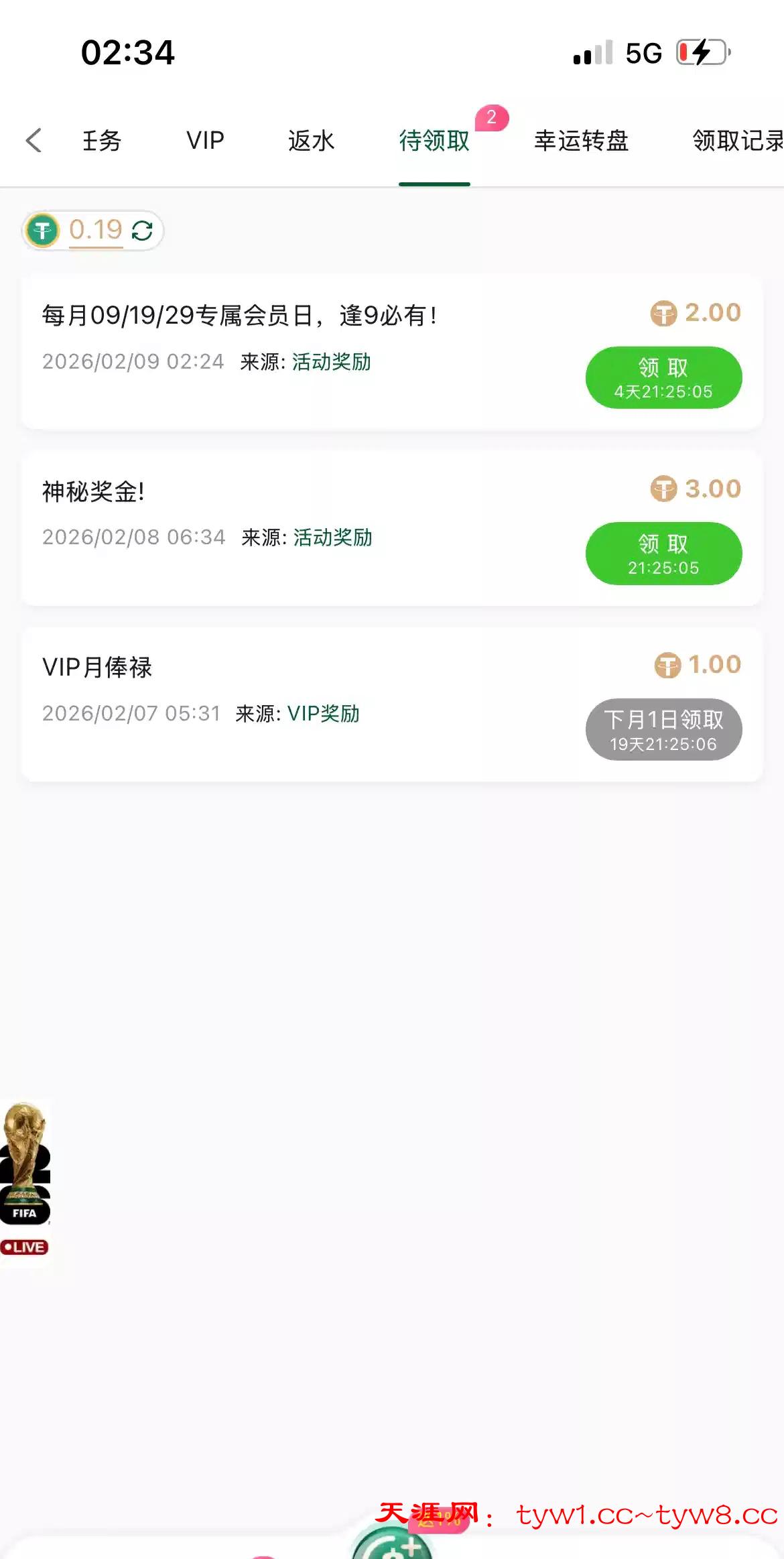
Task: Claim the 3.00 神秘奖金 reward
Action: click(x=663, y=554)
